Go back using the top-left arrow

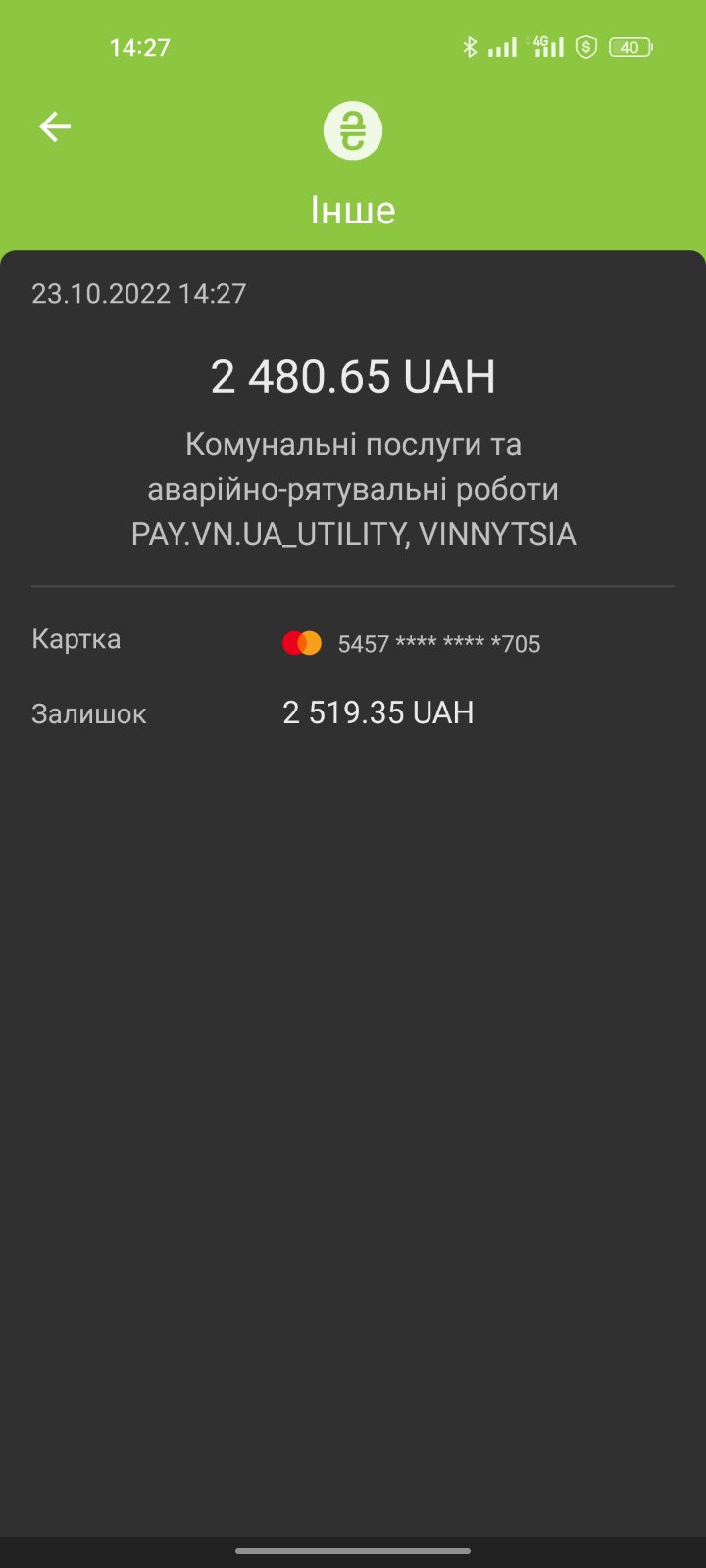55,126
